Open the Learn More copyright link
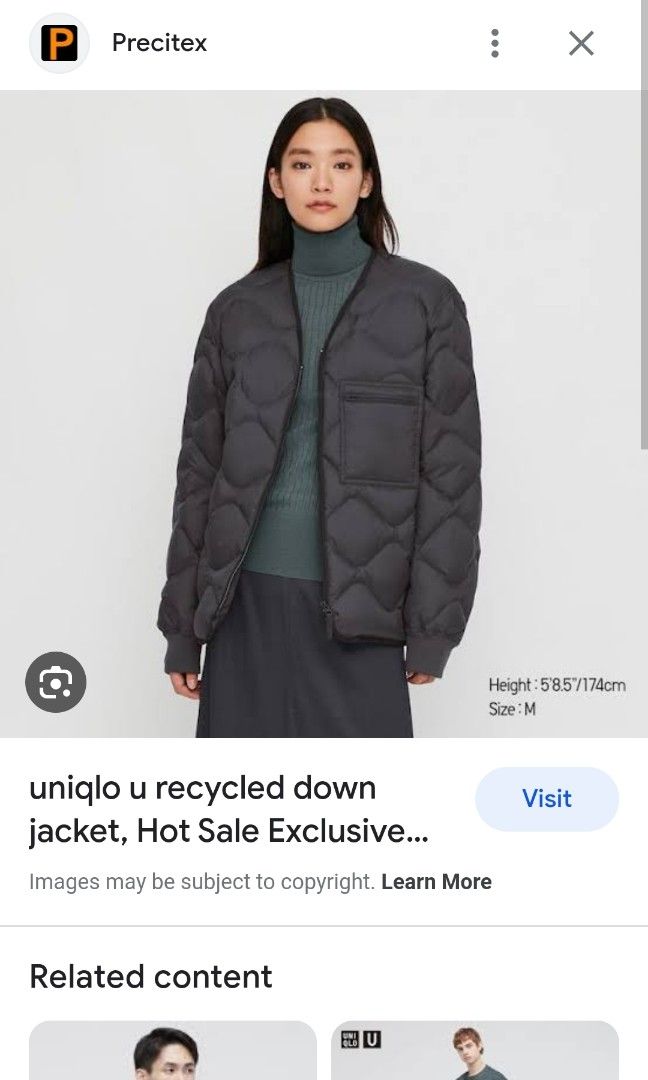Screen dimensions: 648x1080 [436, 882]
